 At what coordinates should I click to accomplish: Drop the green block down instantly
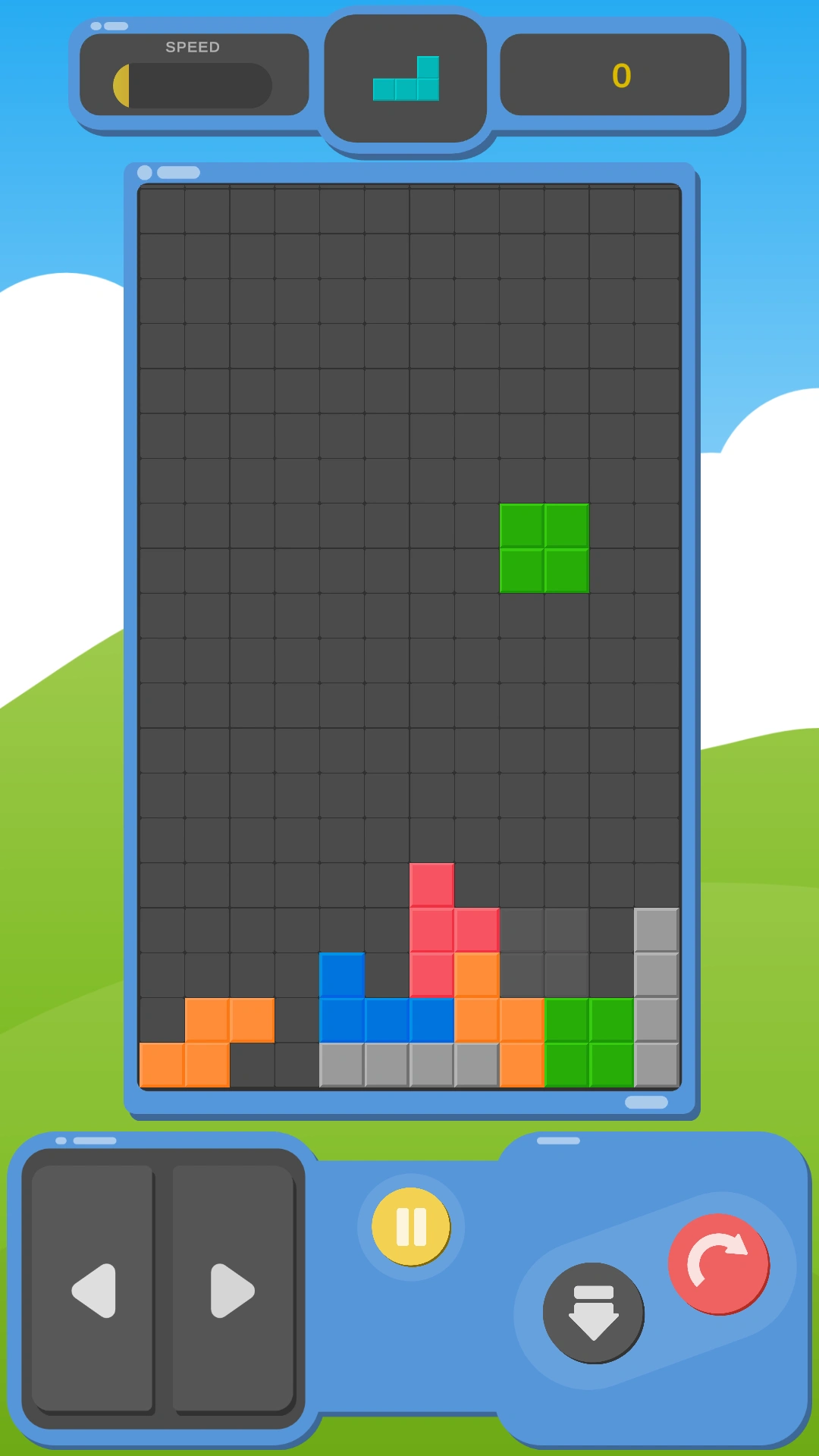coord(593,1313)
